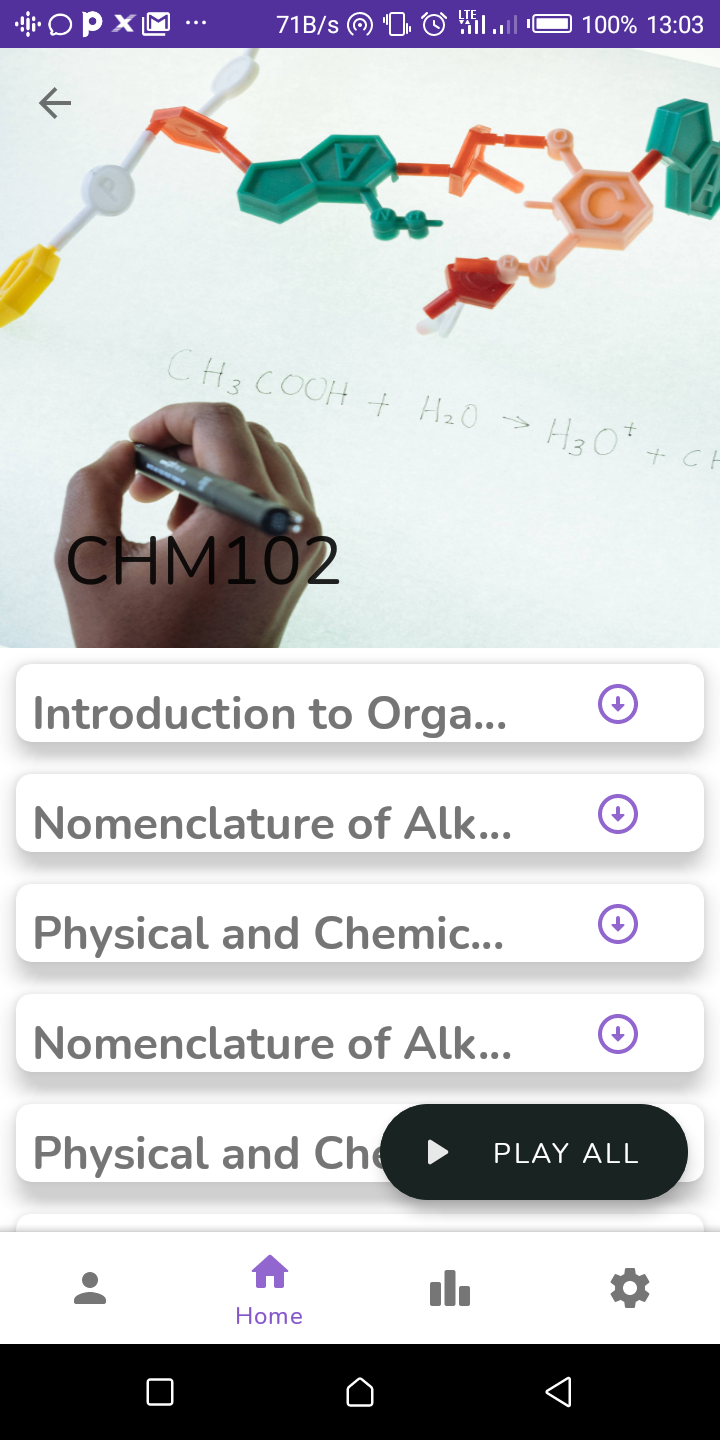This screenshot has width=720, height=1440.
Task: Tap the Play All button
Action: 534,1152
